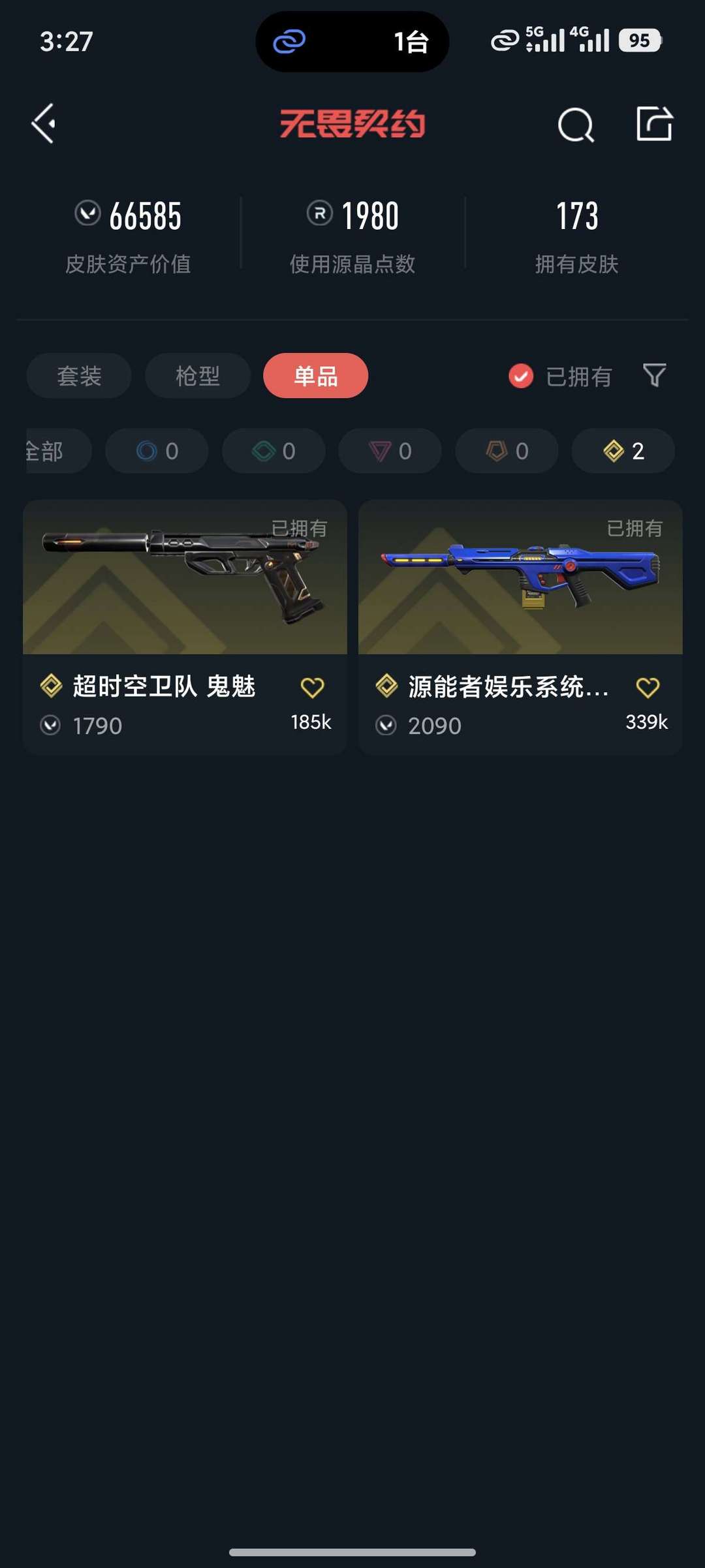Like the 源能者娱乐系统 skin

[648, 687]
